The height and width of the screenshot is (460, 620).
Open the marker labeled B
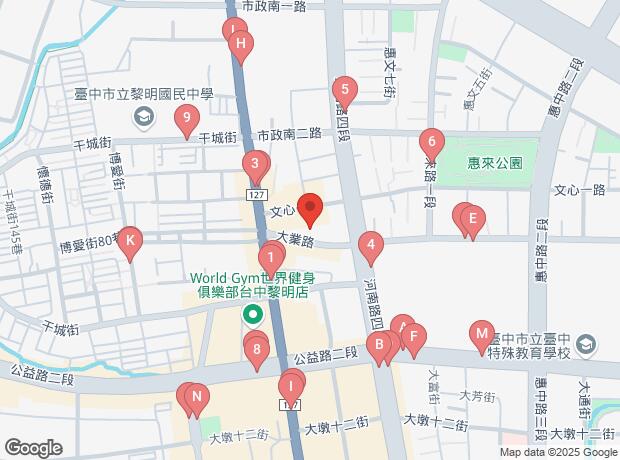(x=377, y=346)
